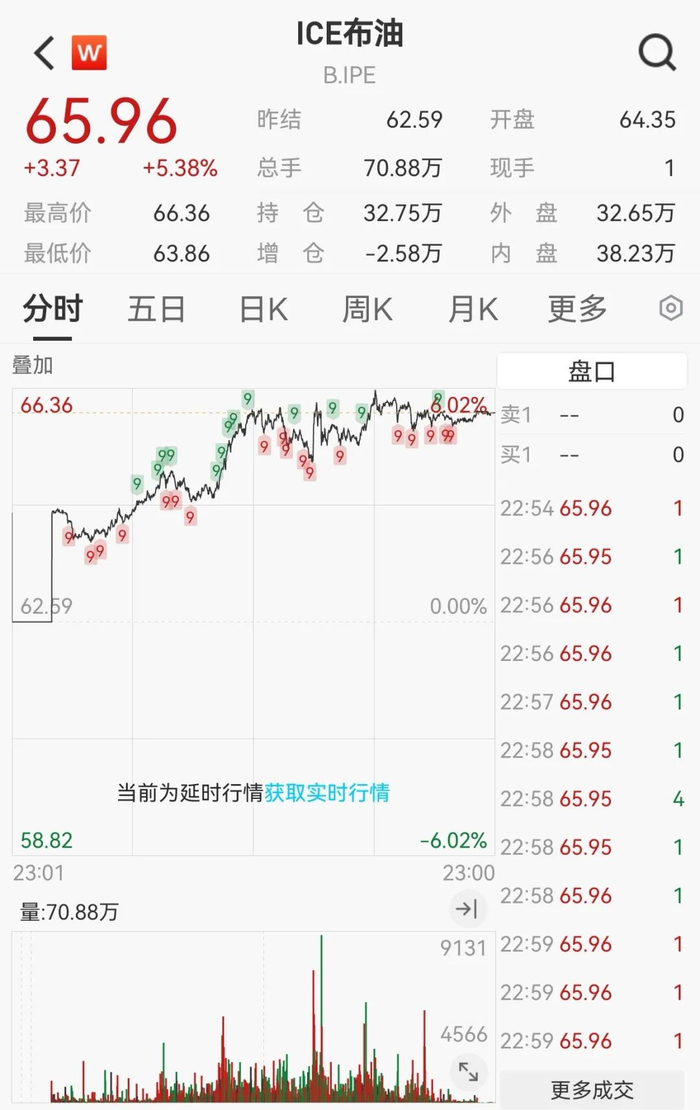Select the 月K chart tab
Screen dimensions: 700x1110
click(x=473, y=309)
